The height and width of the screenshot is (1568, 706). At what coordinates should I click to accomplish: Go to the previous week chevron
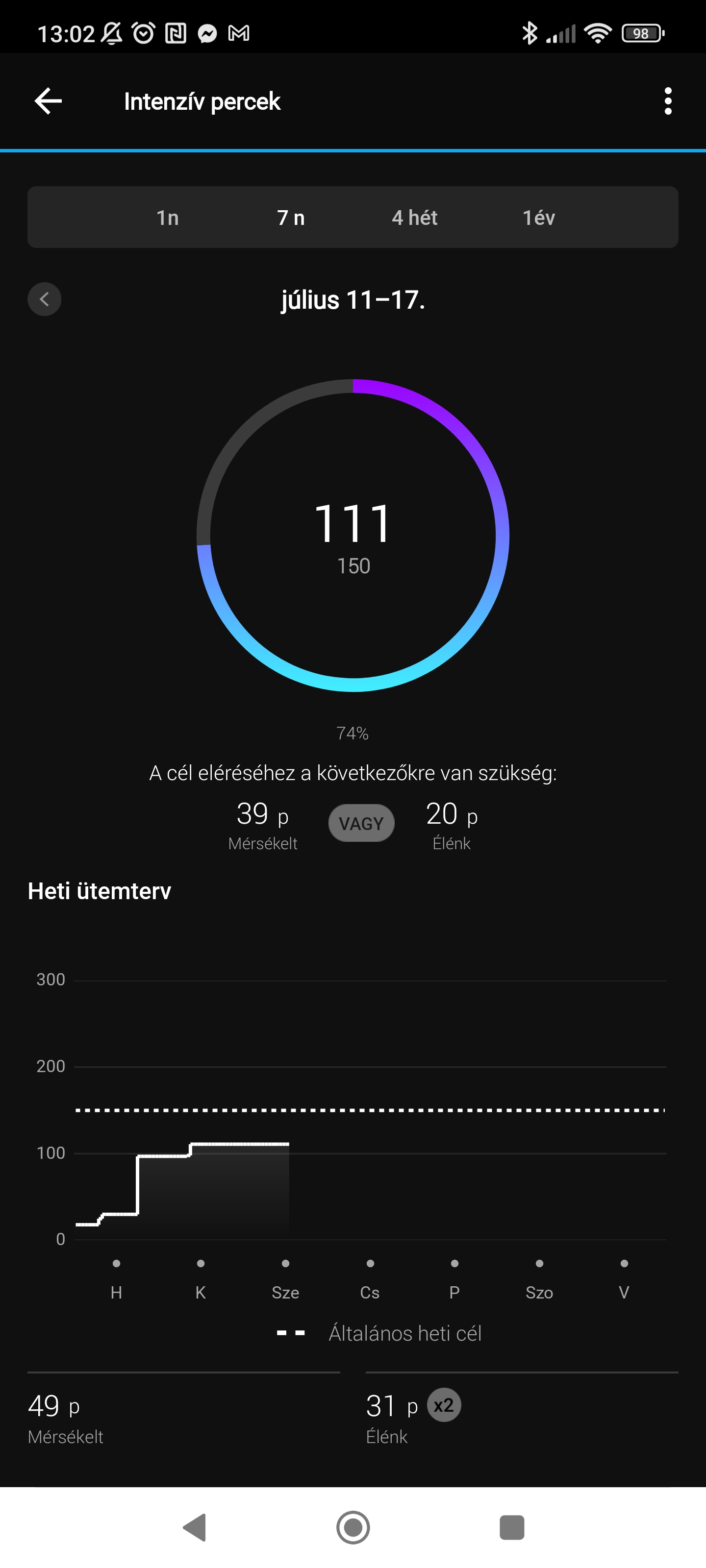click(45, 299)
